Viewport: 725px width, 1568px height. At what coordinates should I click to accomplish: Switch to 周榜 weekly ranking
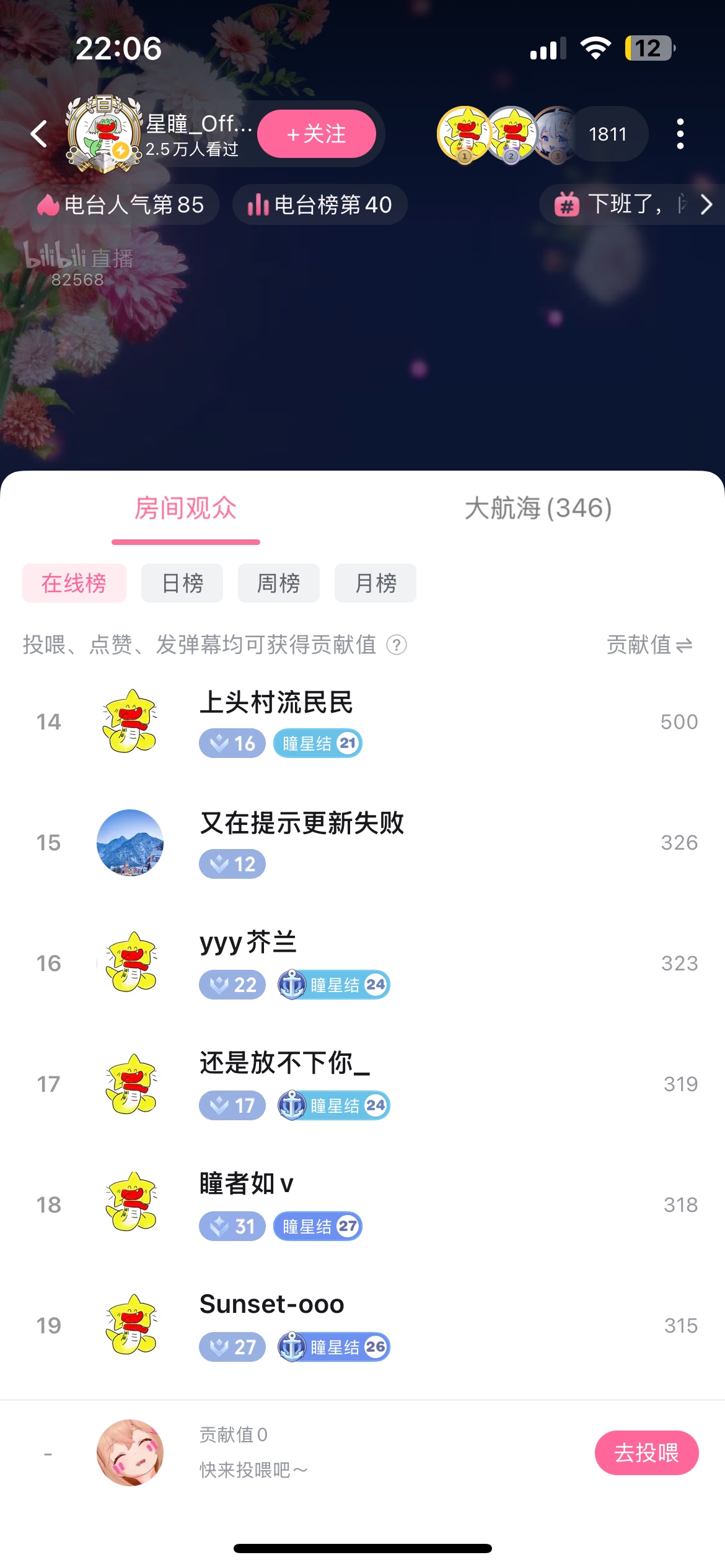pyautogui.click(x=278, y=583)
